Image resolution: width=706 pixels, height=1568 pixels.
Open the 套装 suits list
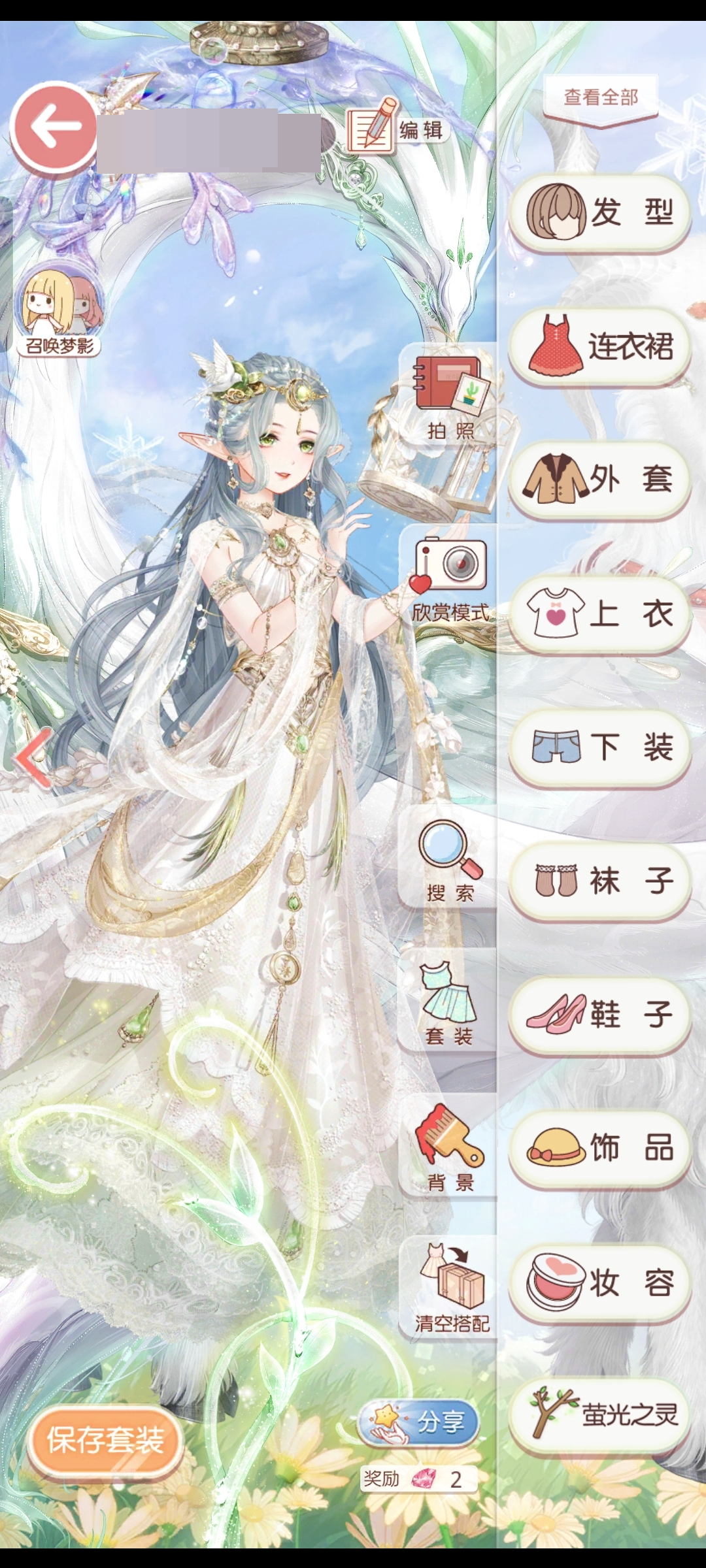(x=448, y=1003)
